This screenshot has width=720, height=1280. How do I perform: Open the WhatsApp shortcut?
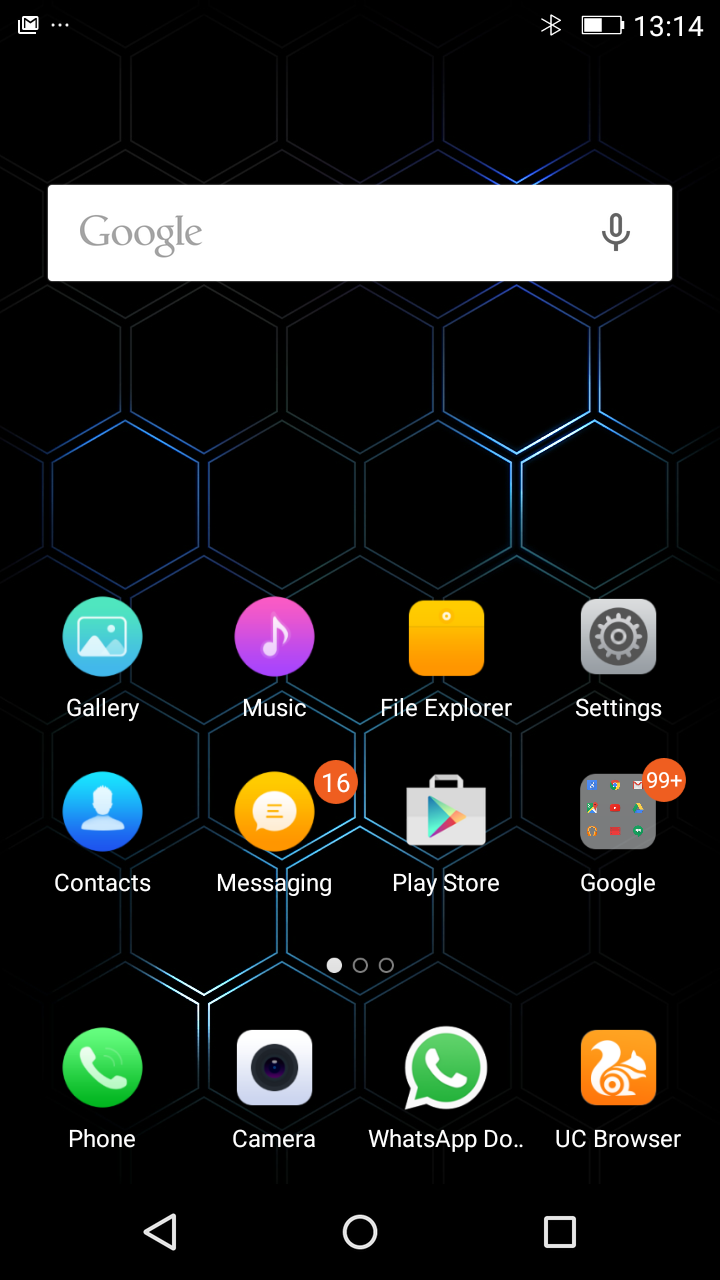pyautogui.click(x=446, y=1068)
